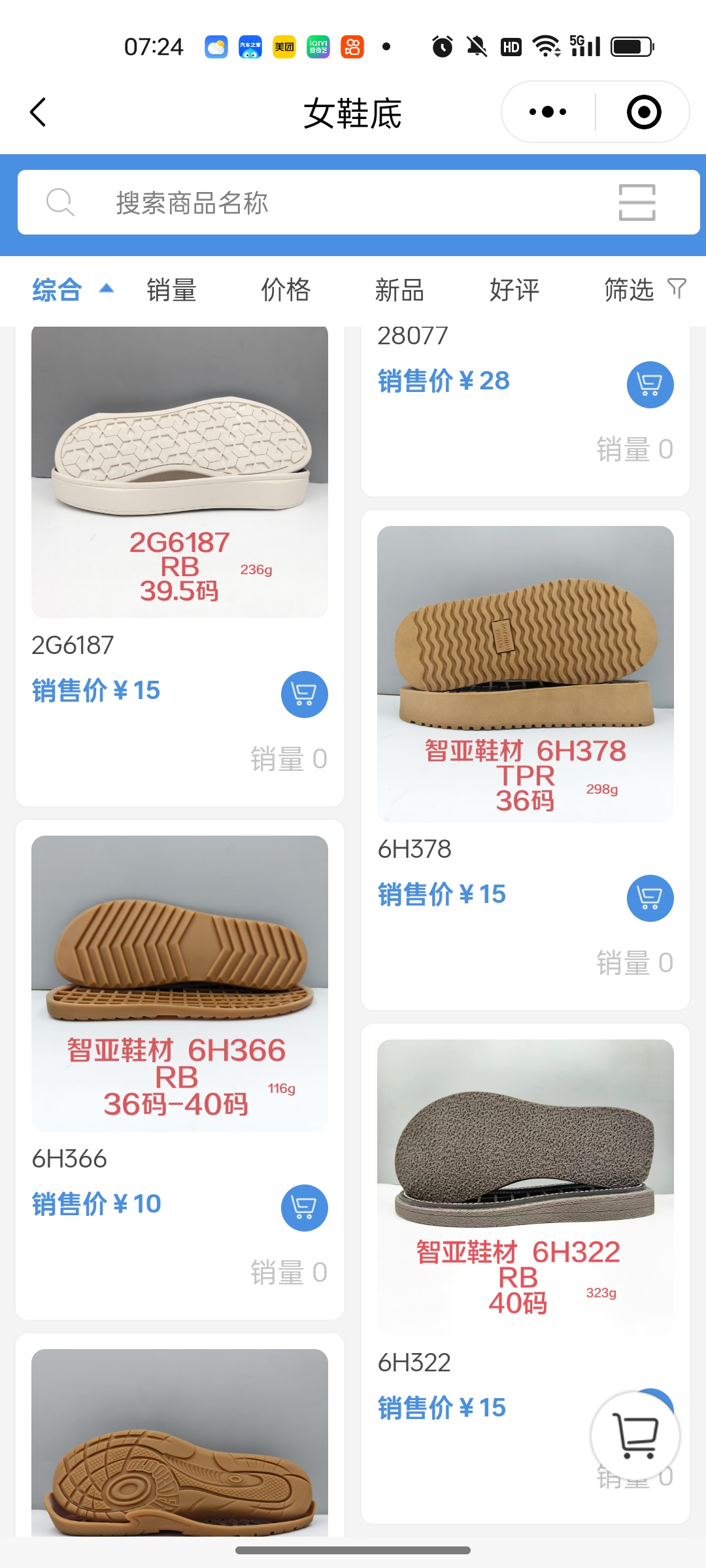Viewport: 706px width, 1568px height.
Task: Add product 28077 to cart
Action: 650,384
